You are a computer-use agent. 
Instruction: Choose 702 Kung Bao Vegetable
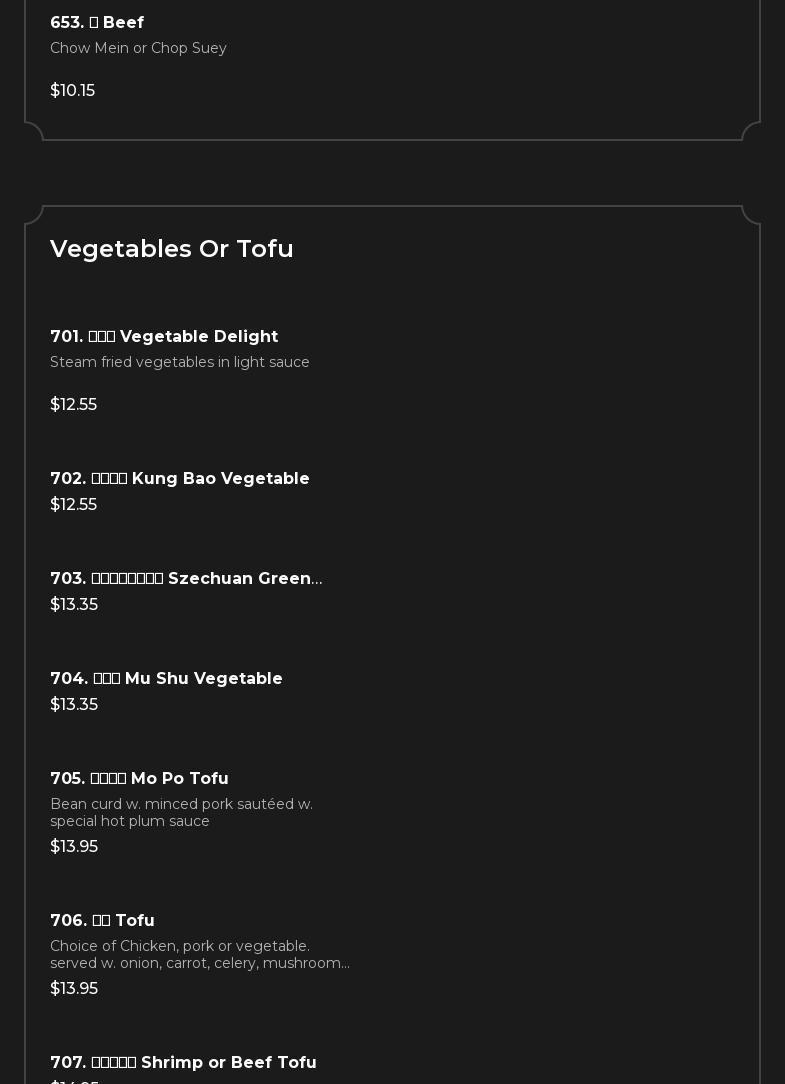180,479
